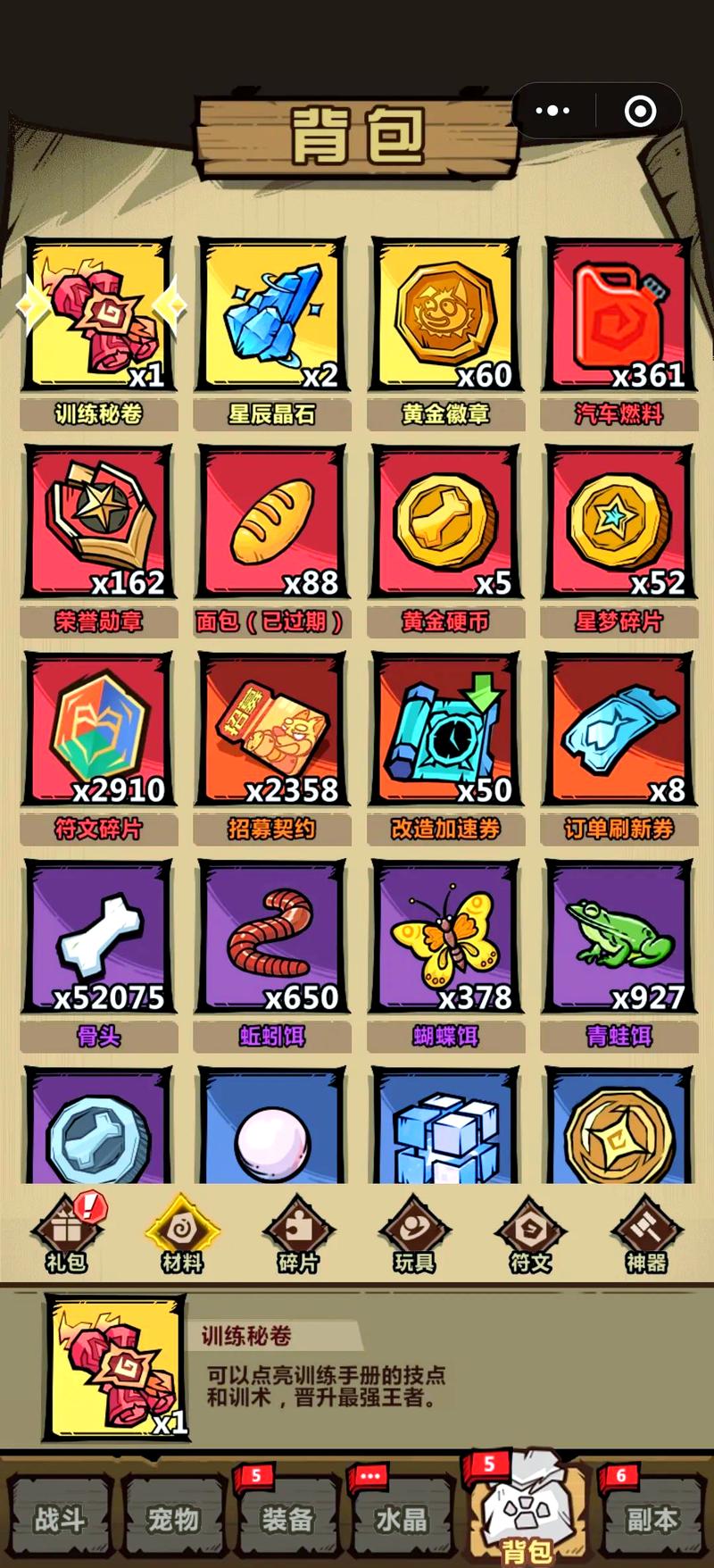Viewport: 714px width, 1568px height.
Task: Go to the 战斗 tab
Action: click(x=60, y=1518)
